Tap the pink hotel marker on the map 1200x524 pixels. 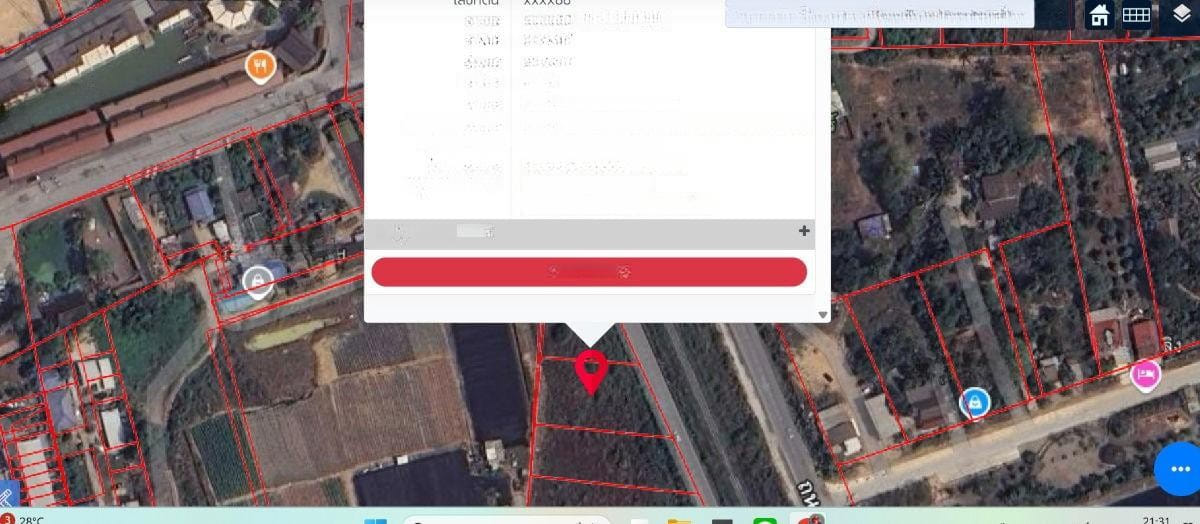tap(1145, 374)
